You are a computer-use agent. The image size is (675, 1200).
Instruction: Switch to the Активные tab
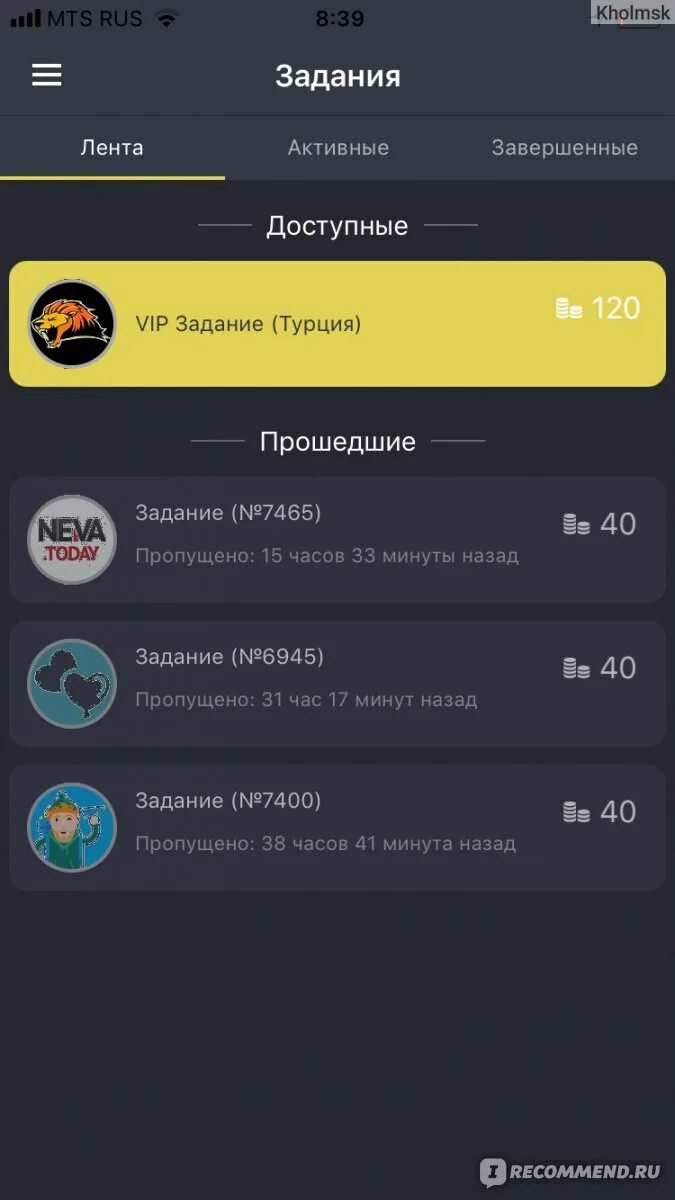(x=338, y=148)
